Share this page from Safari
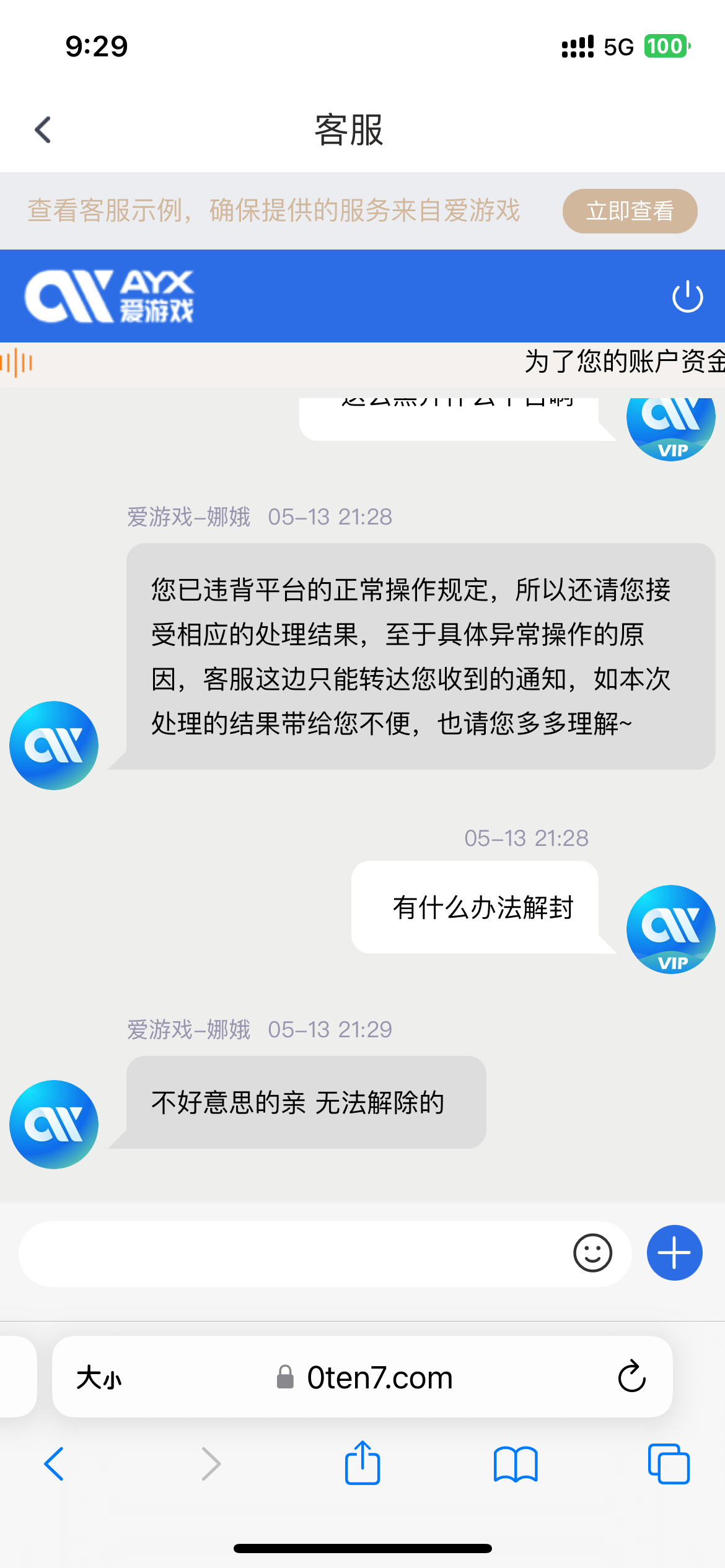Image resolution: width=725 pixels, height=1568 pixels. 362,1463
